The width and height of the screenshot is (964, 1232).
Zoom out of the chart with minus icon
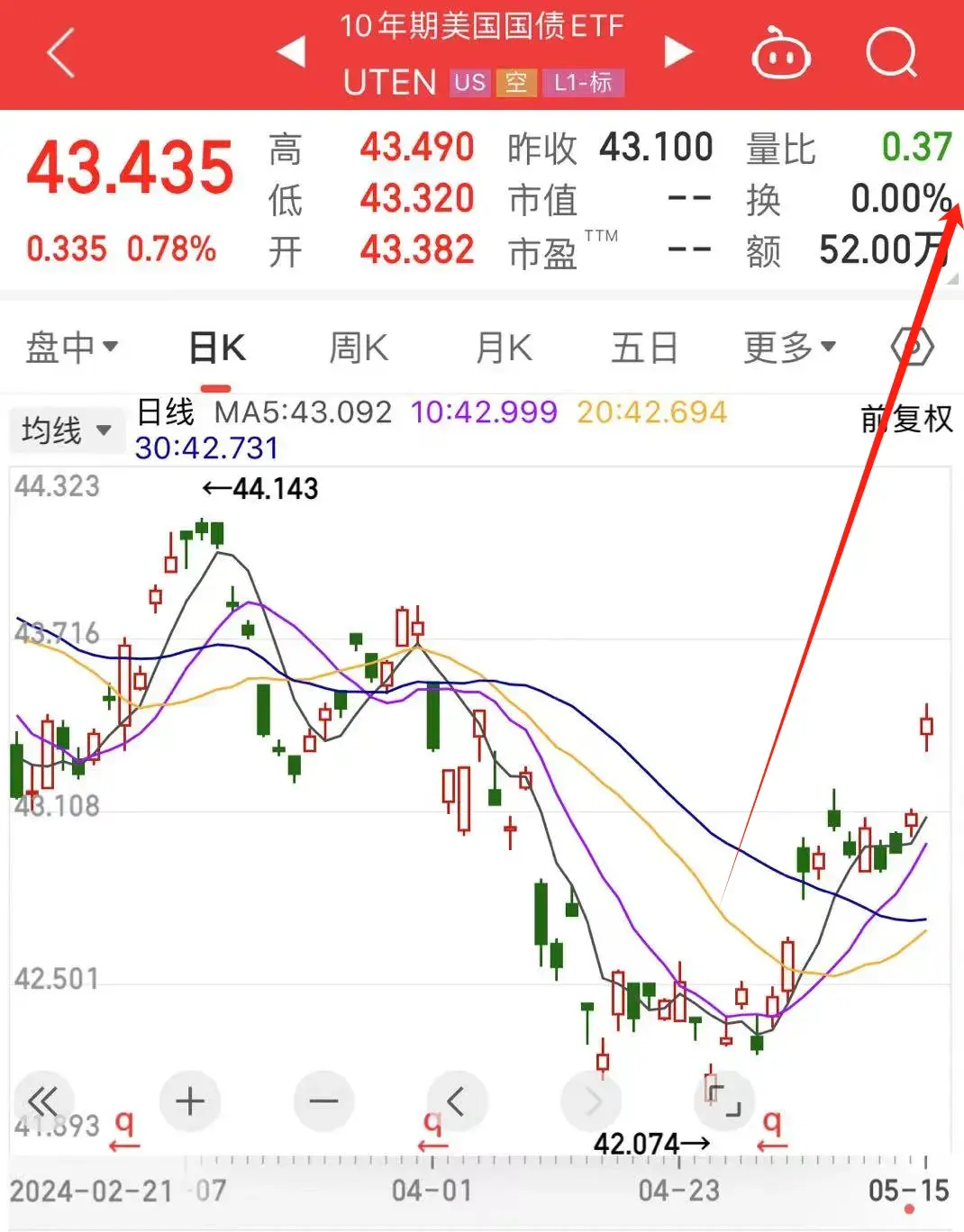coord(323,1101)
